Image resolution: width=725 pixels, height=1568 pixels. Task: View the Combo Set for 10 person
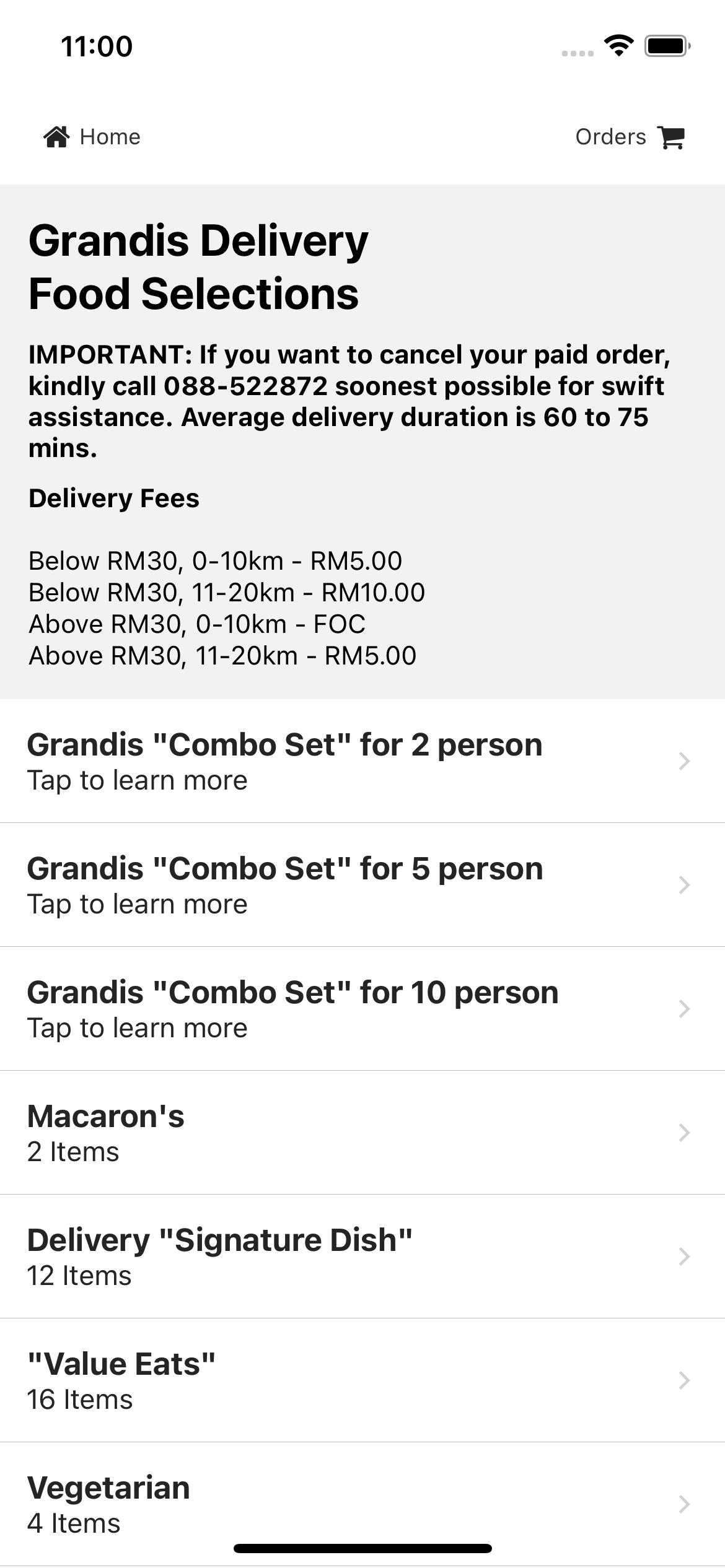(x=362, y=1009)
